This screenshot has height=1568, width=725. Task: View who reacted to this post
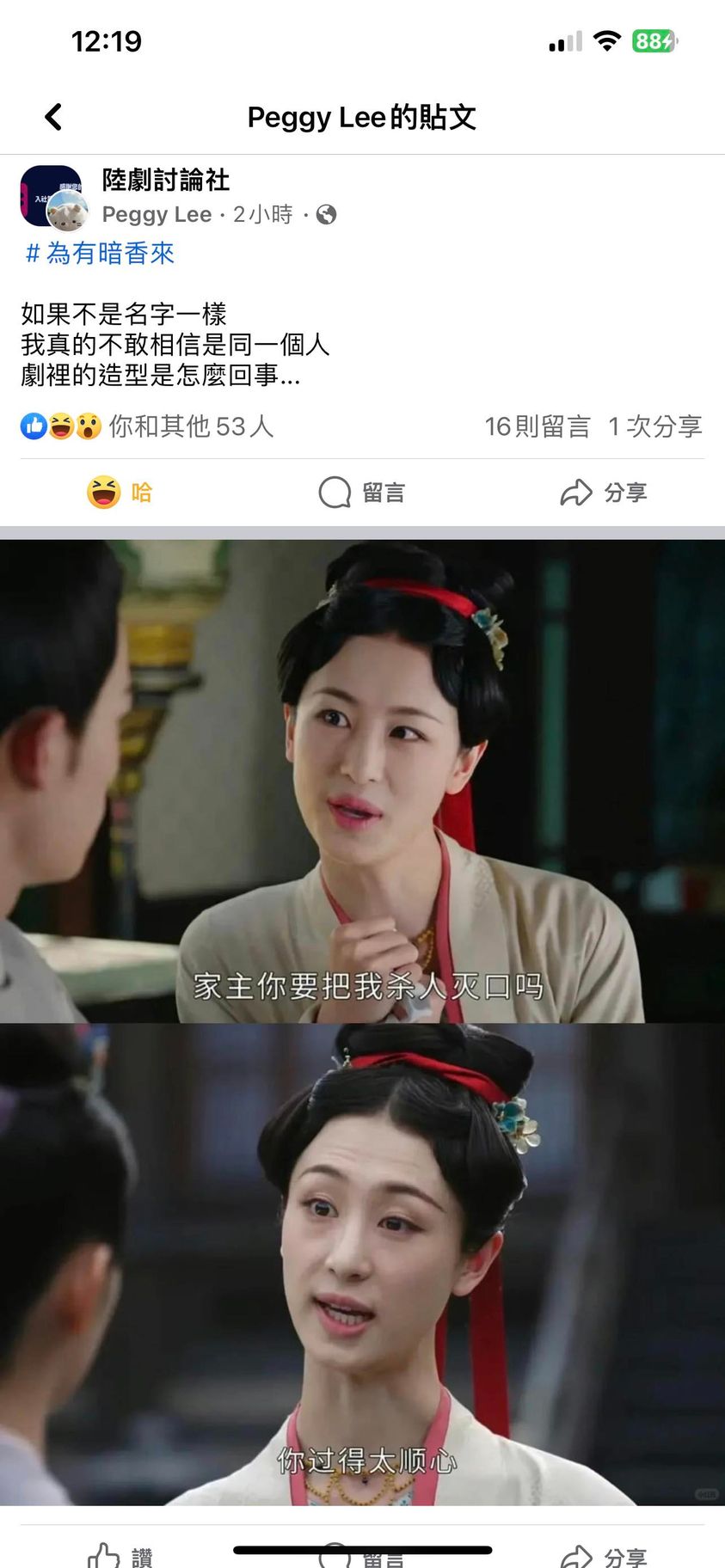(x=147, y=426)
